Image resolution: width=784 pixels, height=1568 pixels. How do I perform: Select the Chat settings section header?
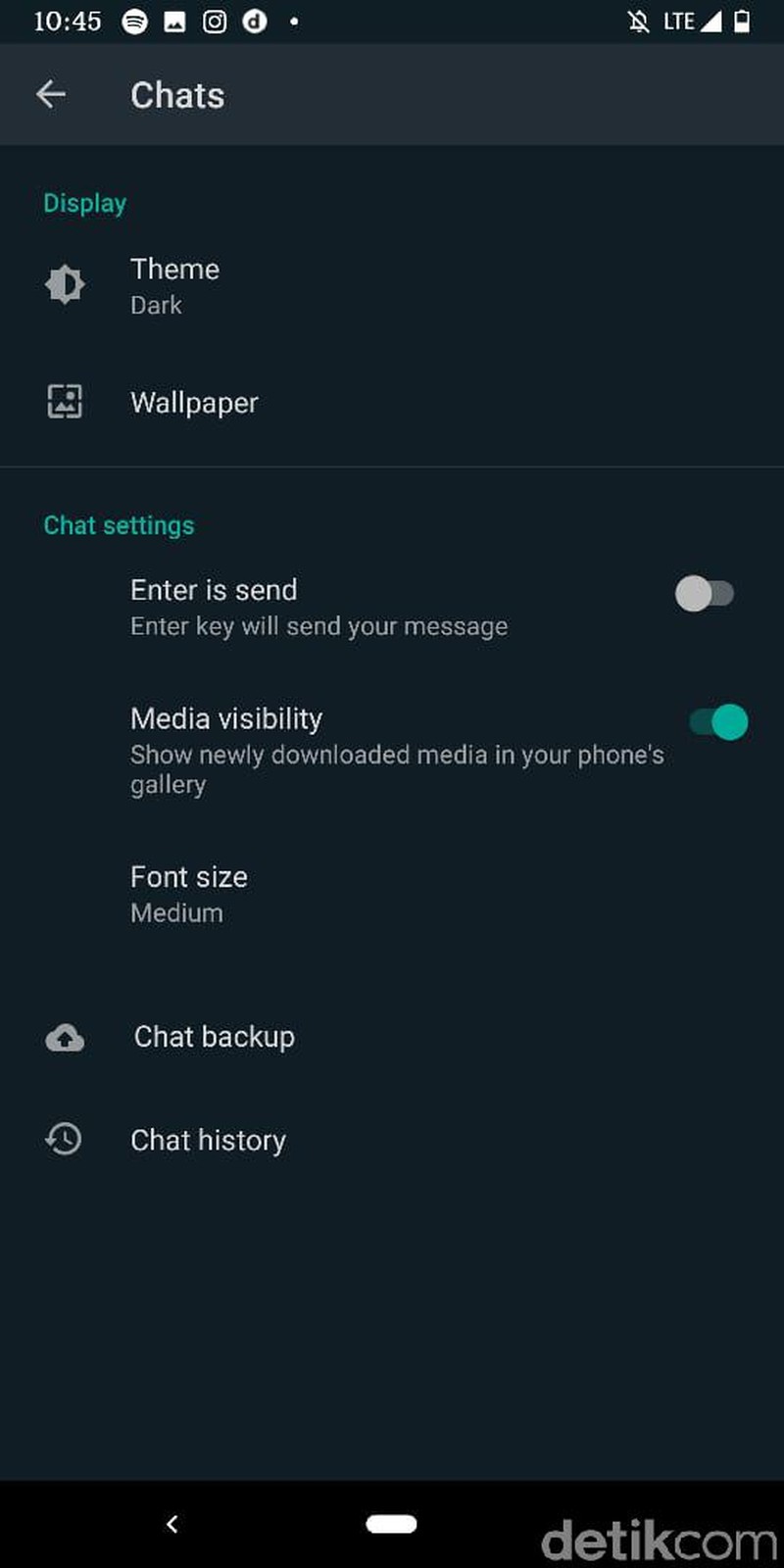pyautogui.click(x=118, y=525)
